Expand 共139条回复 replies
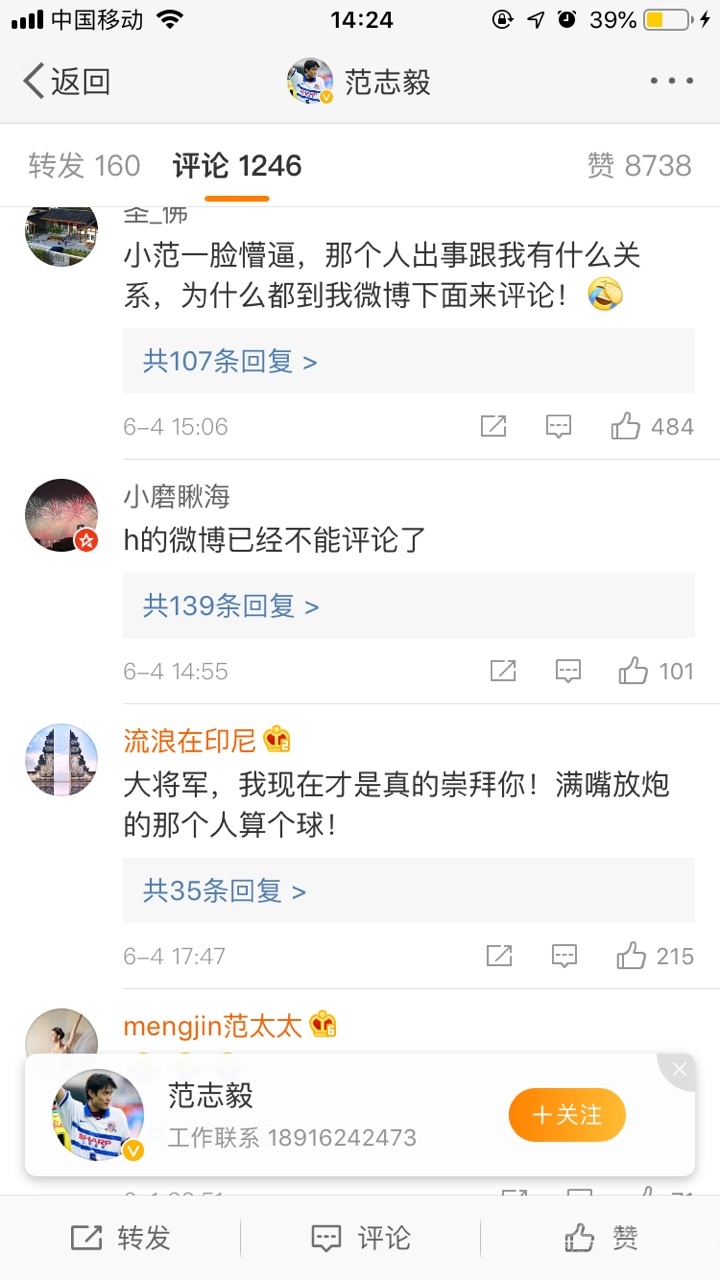 pyautogui.click(x=231, y=606)
